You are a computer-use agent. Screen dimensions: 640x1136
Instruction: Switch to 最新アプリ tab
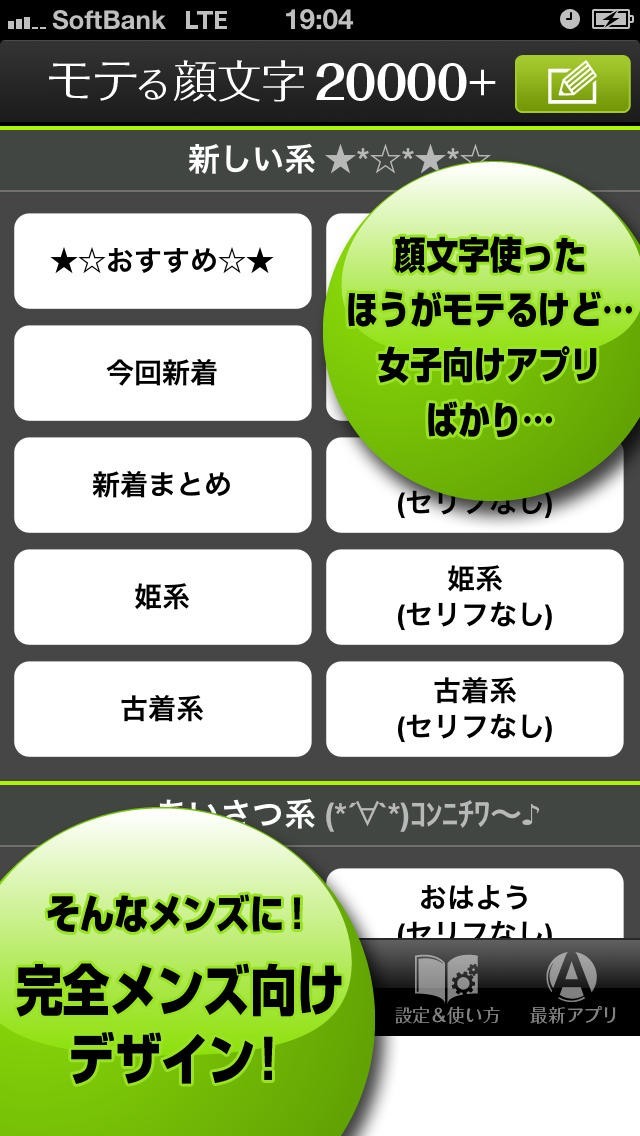tap(573, 990)
